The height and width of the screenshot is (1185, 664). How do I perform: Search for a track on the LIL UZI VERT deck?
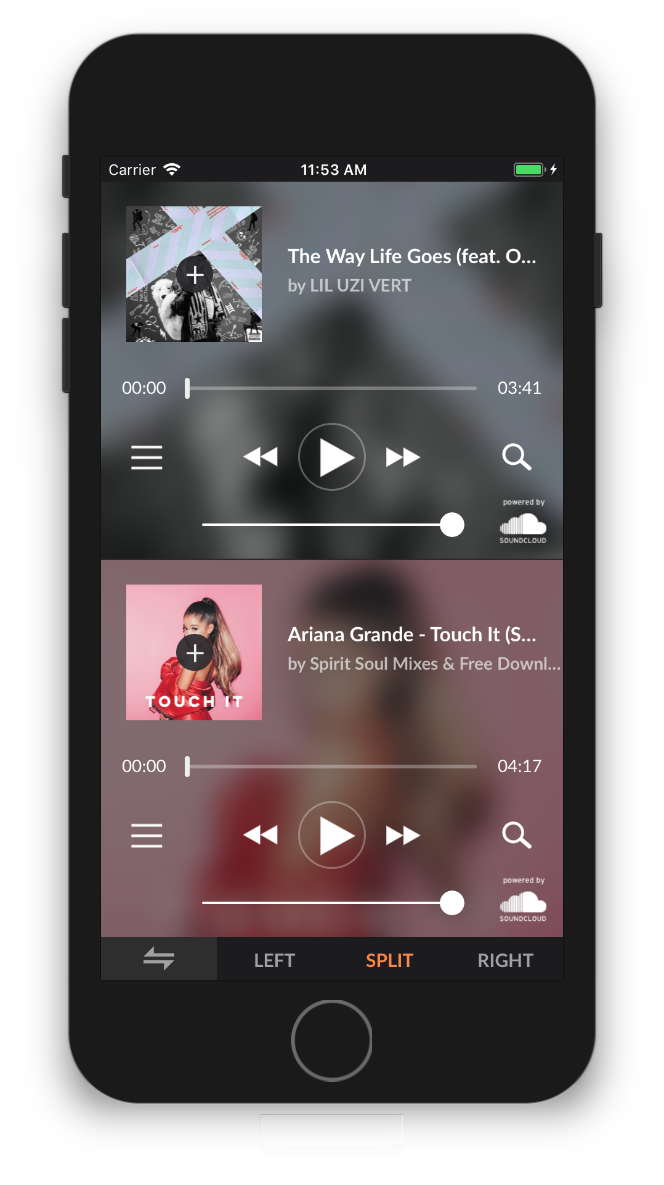pyautogui.click(x=516, y=457)
